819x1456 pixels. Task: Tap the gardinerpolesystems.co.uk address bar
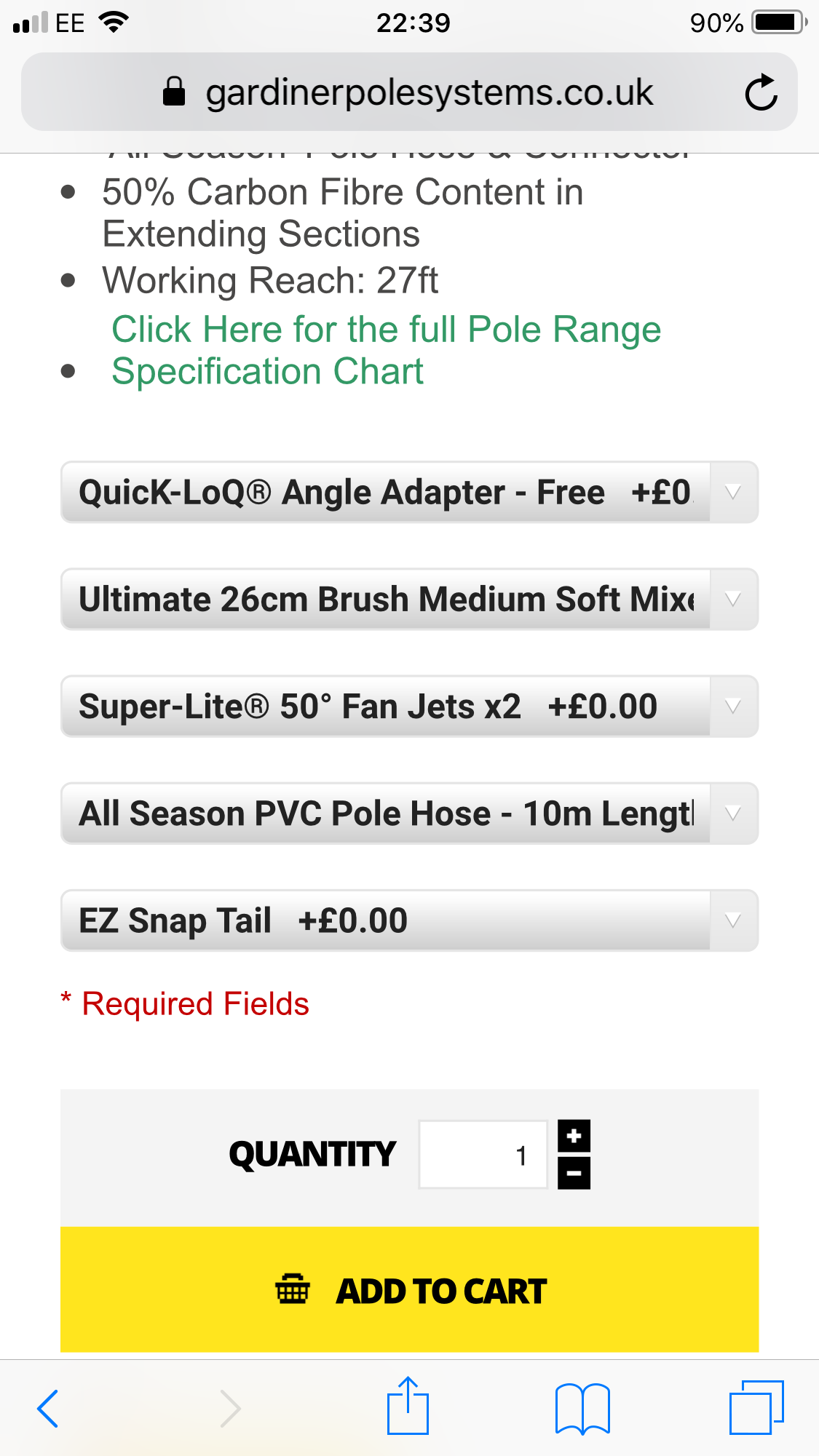(x=409, y=92)
